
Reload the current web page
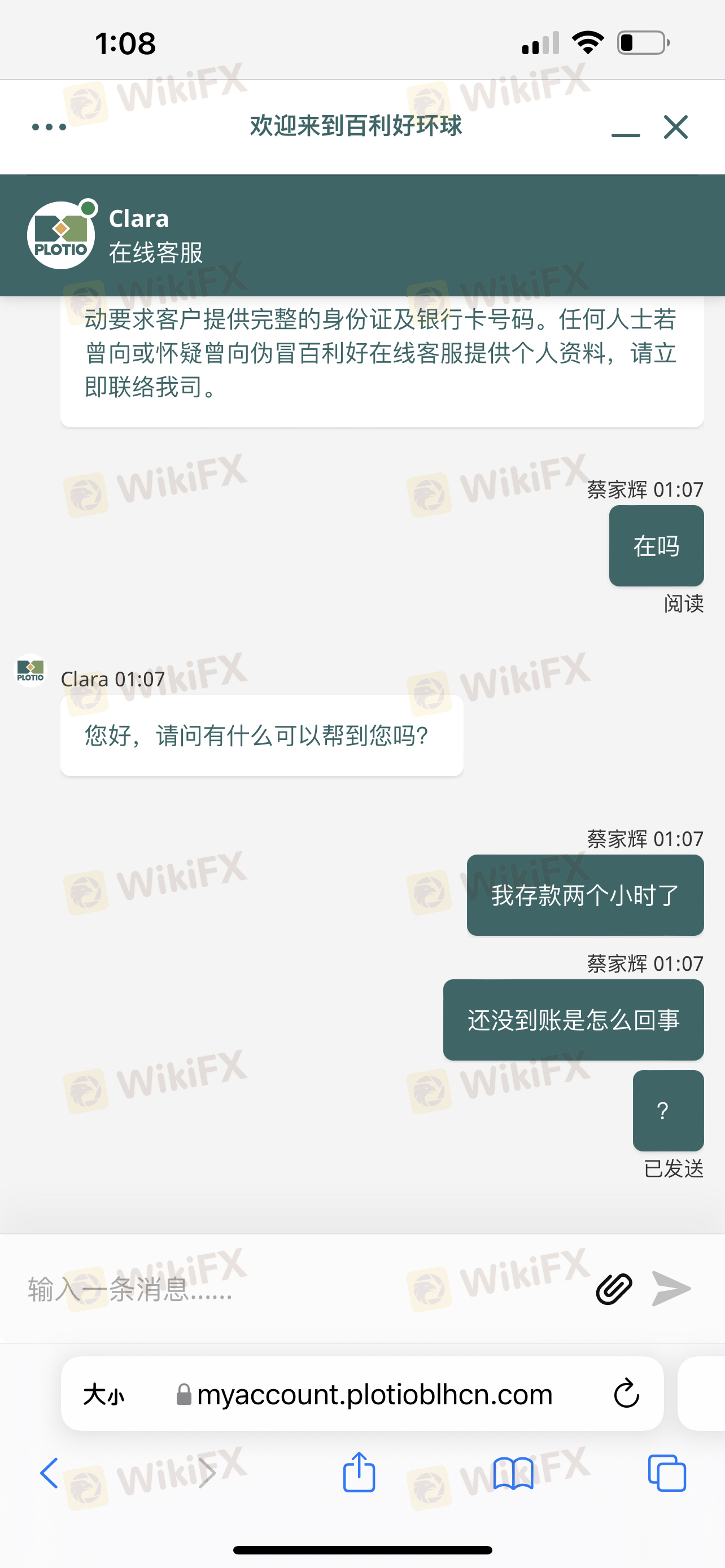pos(626,1395)
